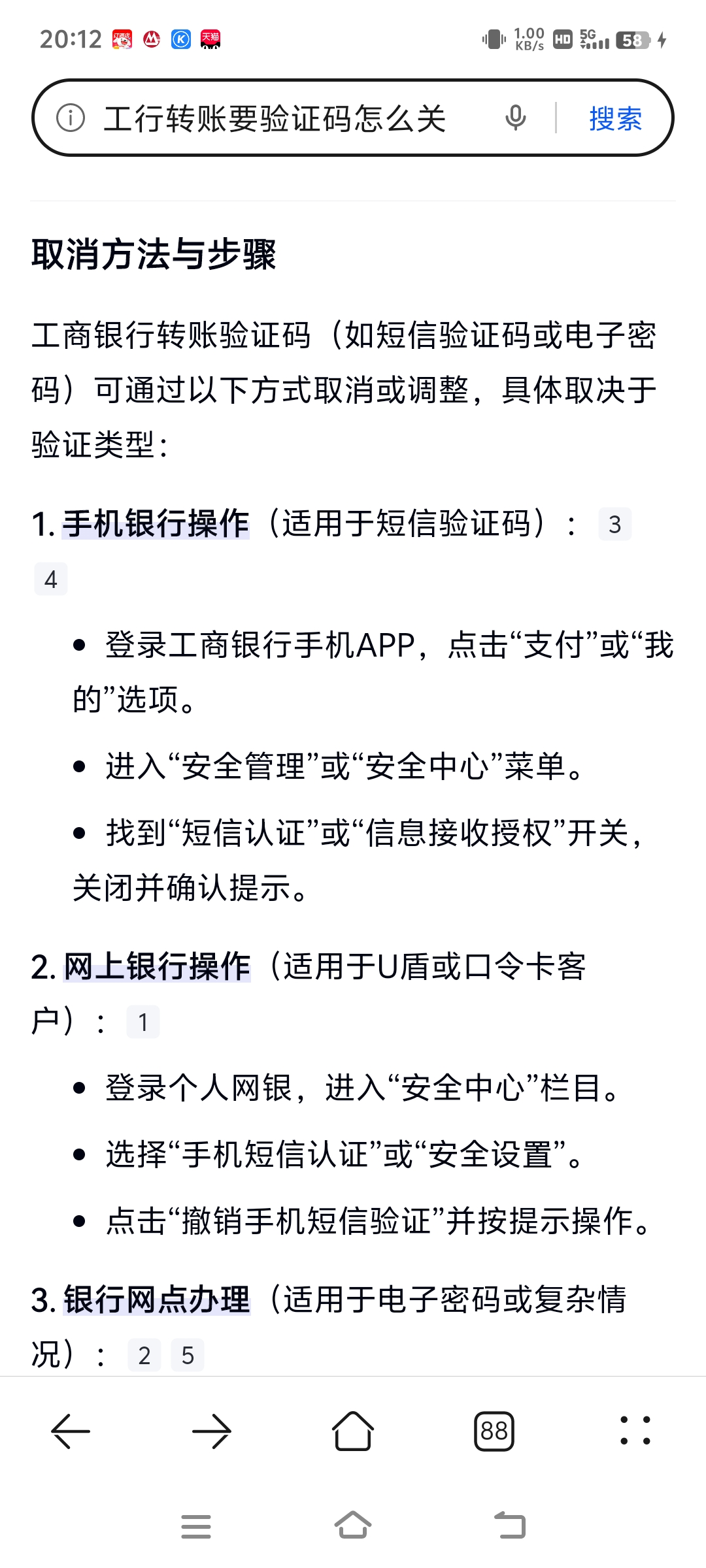Tap the 搜索 button
The height and width of the screenshot is (1568, 706).
coord(615,119)
